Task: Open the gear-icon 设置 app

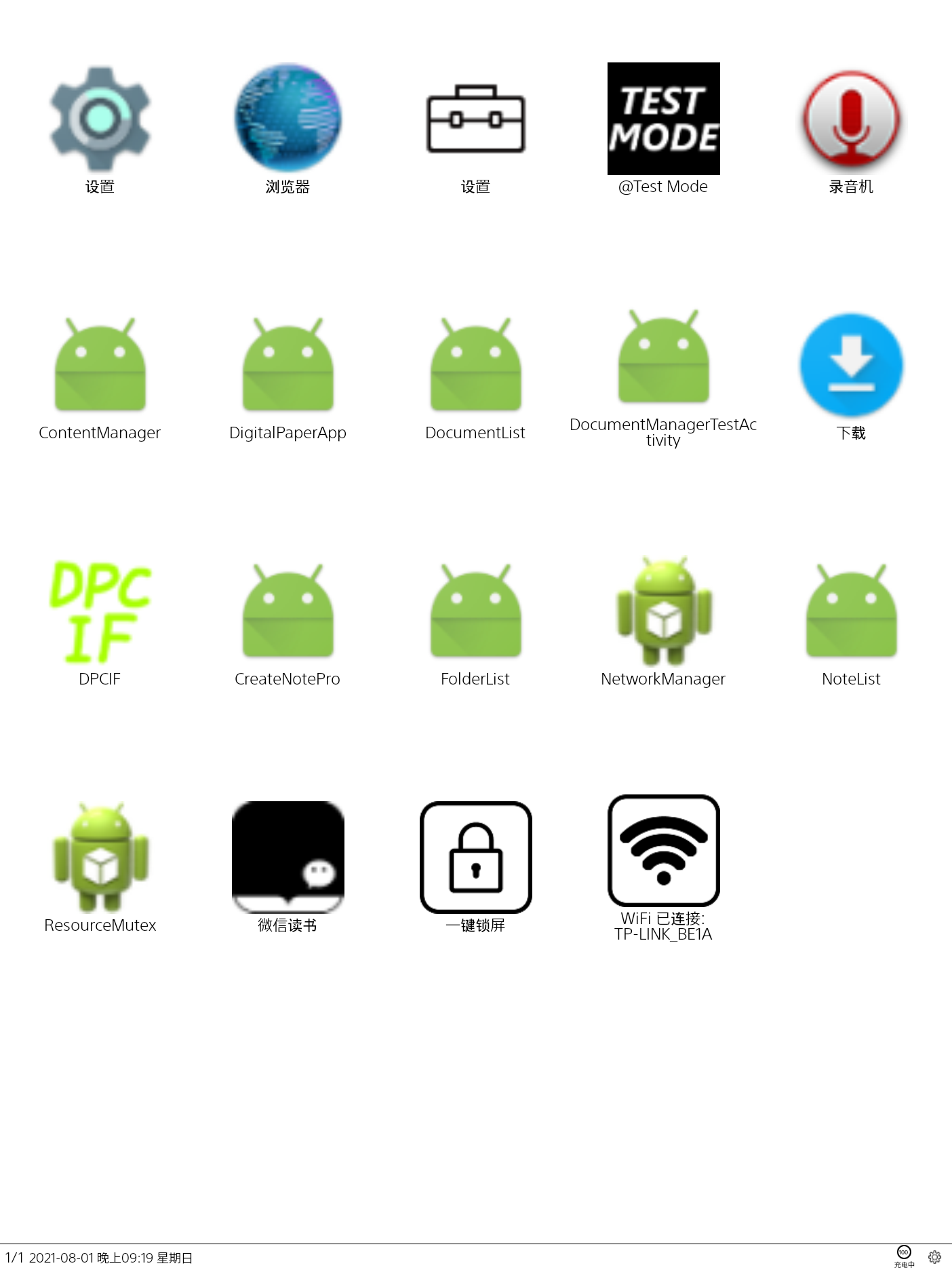Action: tap(100, 119)
